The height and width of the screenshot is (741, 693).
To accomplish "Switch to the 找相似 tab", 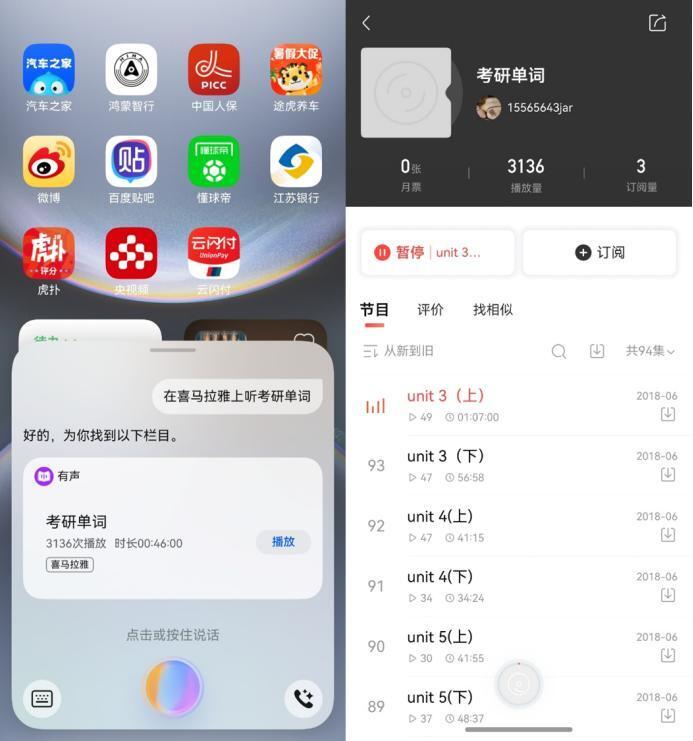I will (x=492, y=310).
